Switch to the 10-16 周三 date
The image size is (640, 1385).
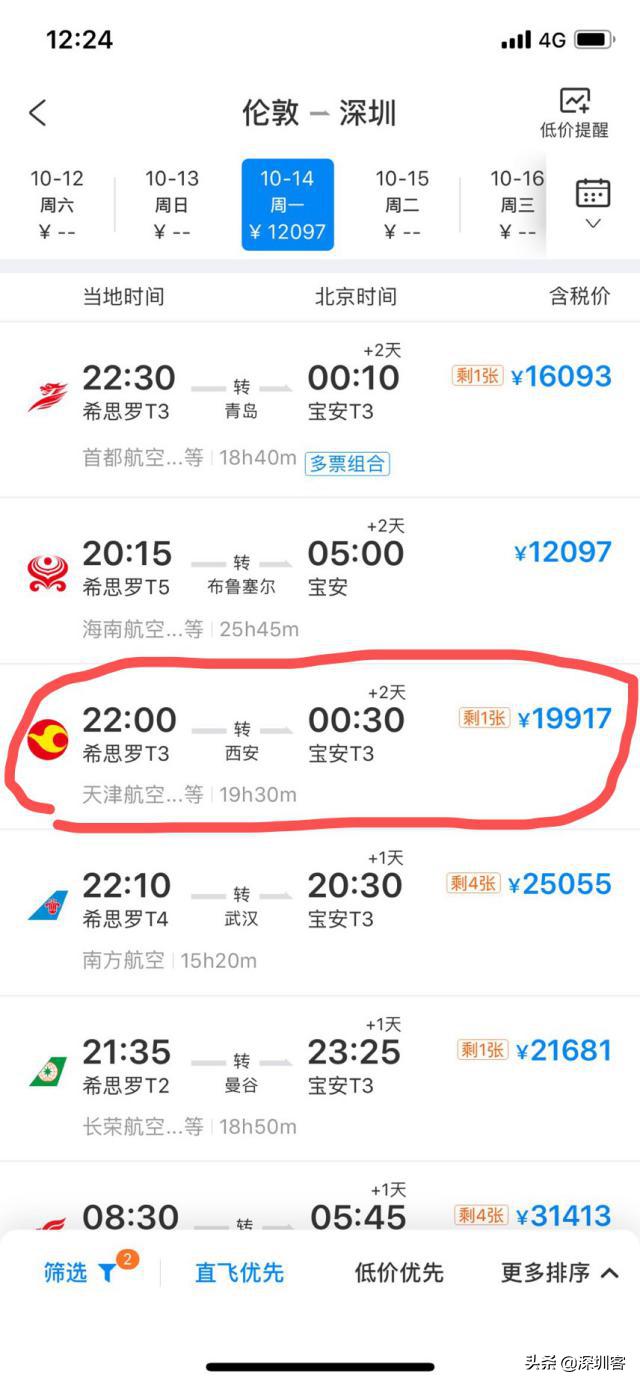pyautogui.click(x=516, y=205)
